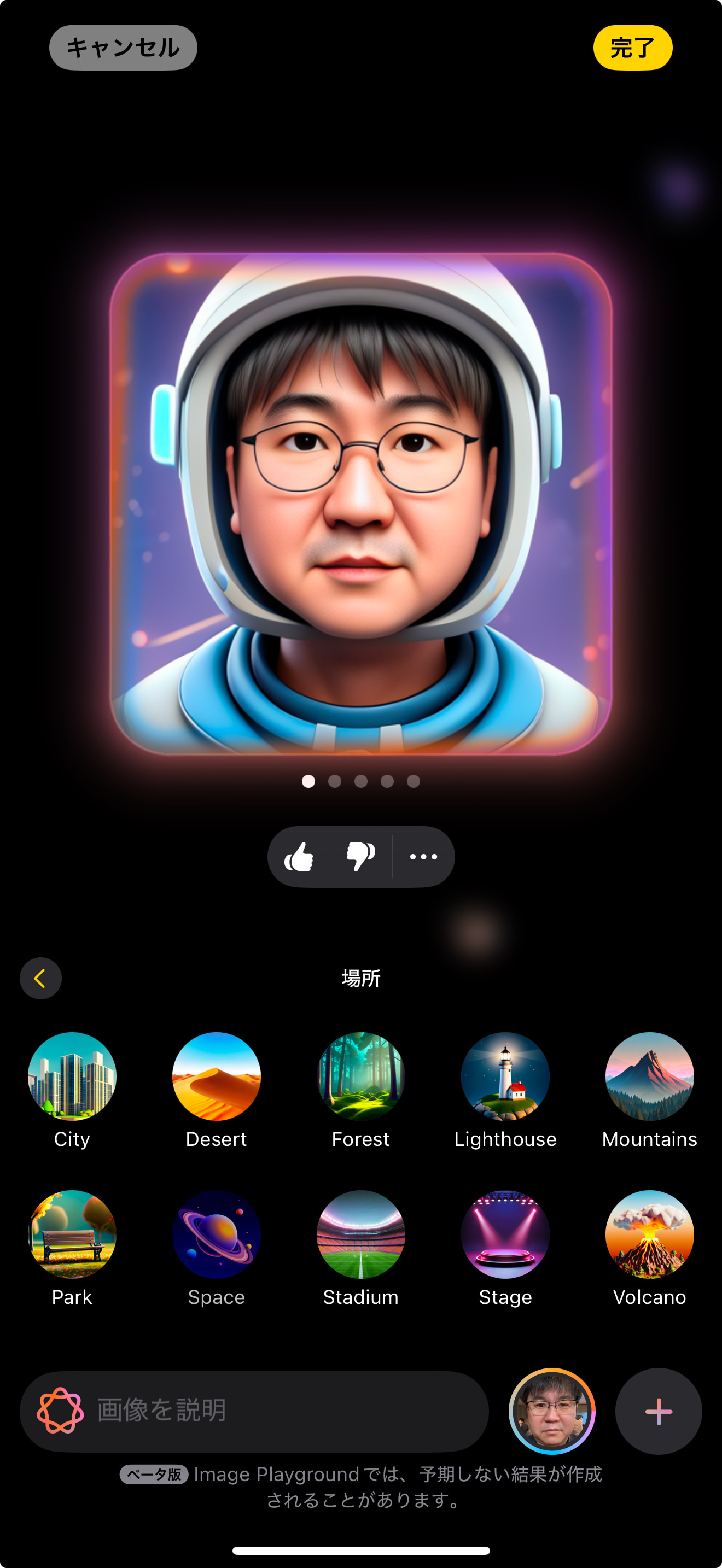Select the Stadium place
Image resolution: width=722 pixels, height=1568 pixels.
[360, 1234]
